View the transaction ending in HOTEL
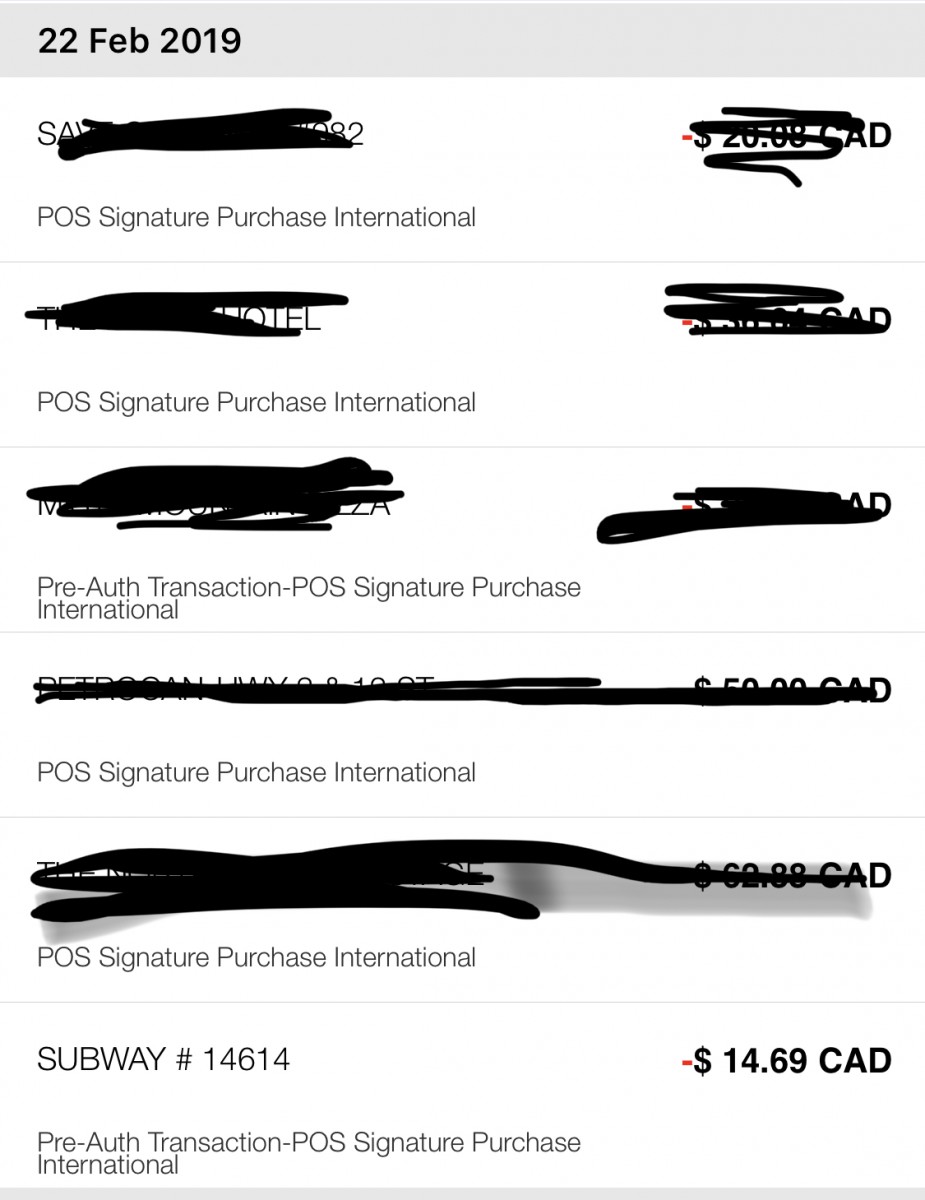Screen dimensions: 925x1200 pyautogui.click(x=462, y=355)
